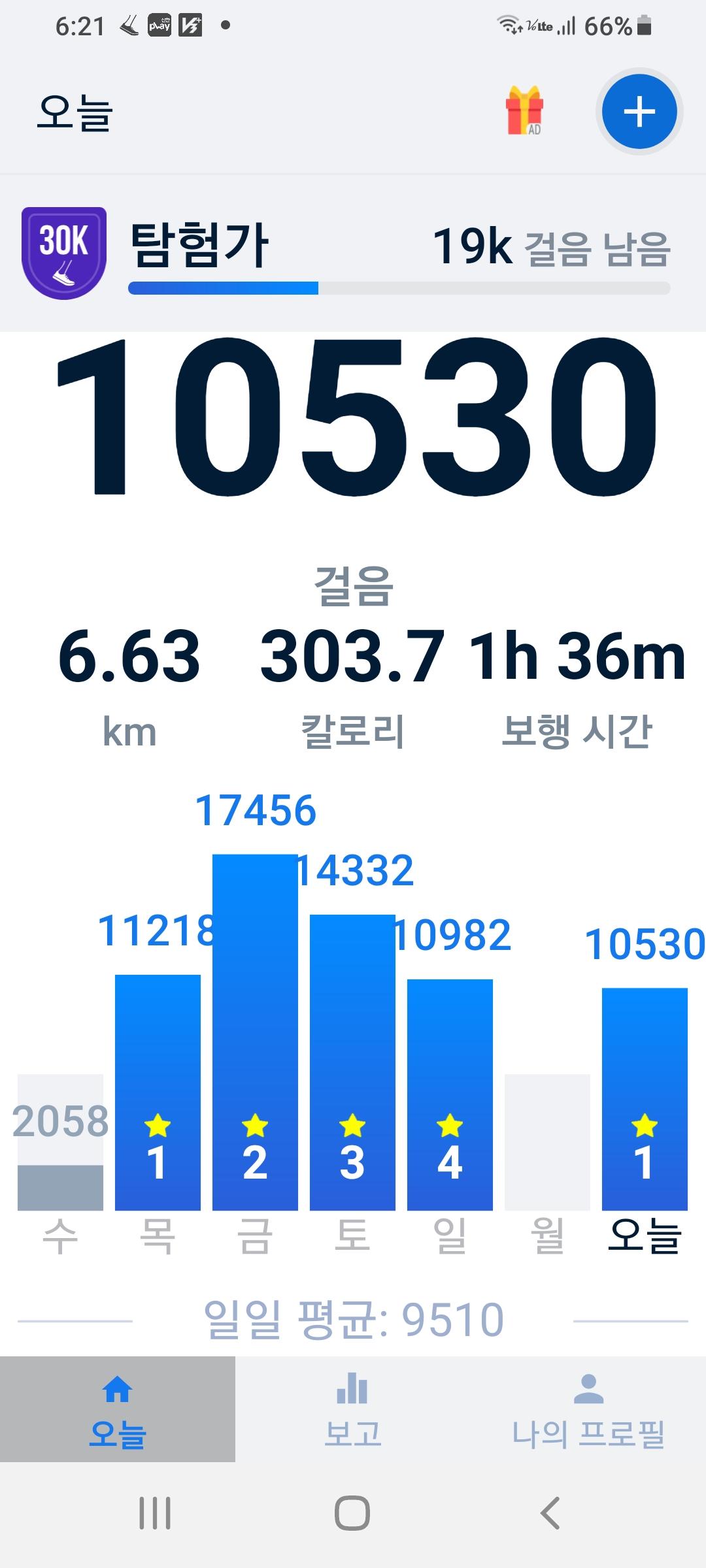Open the 일 bar with 10982 steps

tap(450, 1094)
